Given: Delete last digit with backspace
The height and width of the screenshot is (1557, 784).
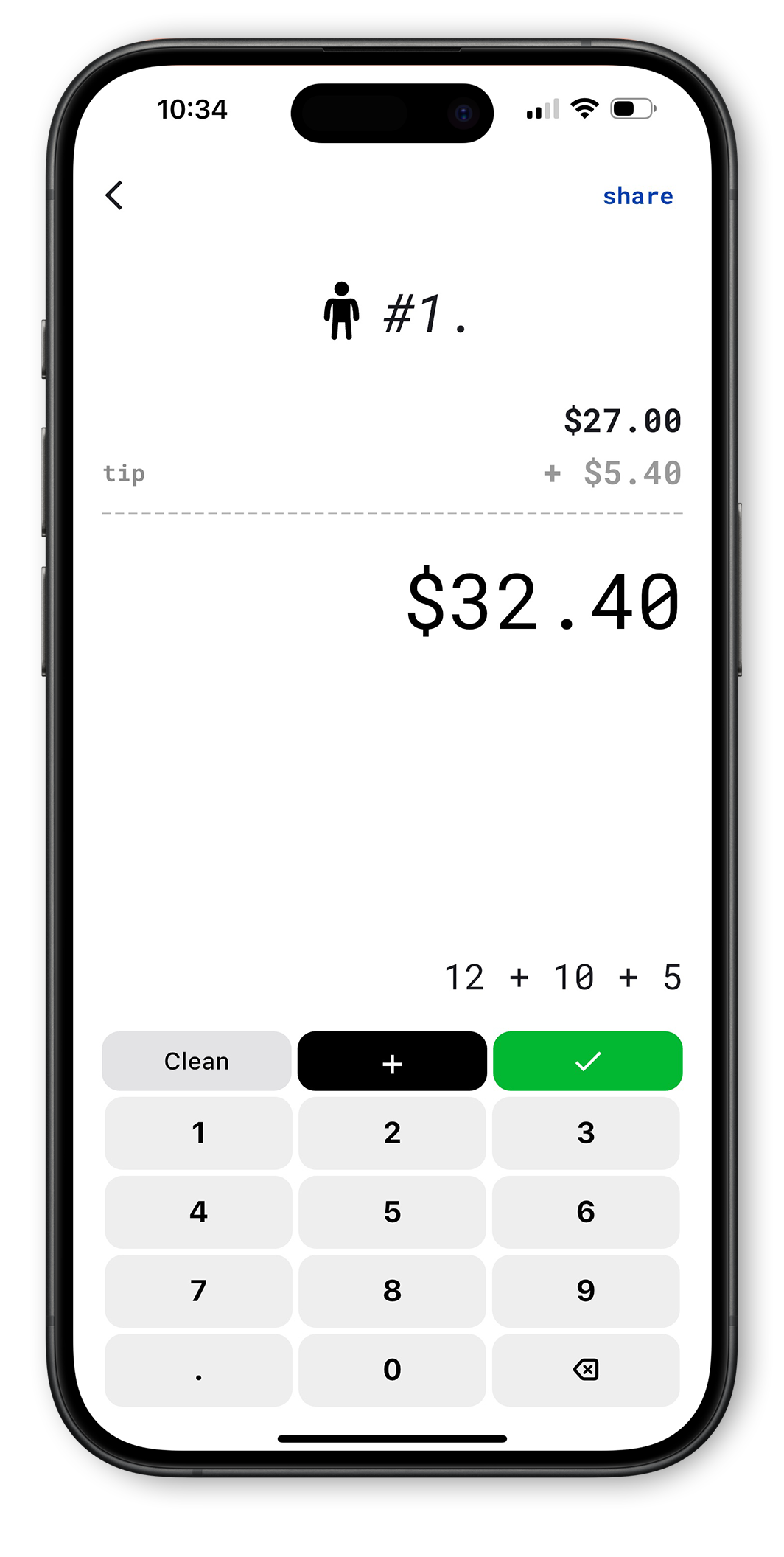Looking at the screenshot, I should (x=586, y=1369).
